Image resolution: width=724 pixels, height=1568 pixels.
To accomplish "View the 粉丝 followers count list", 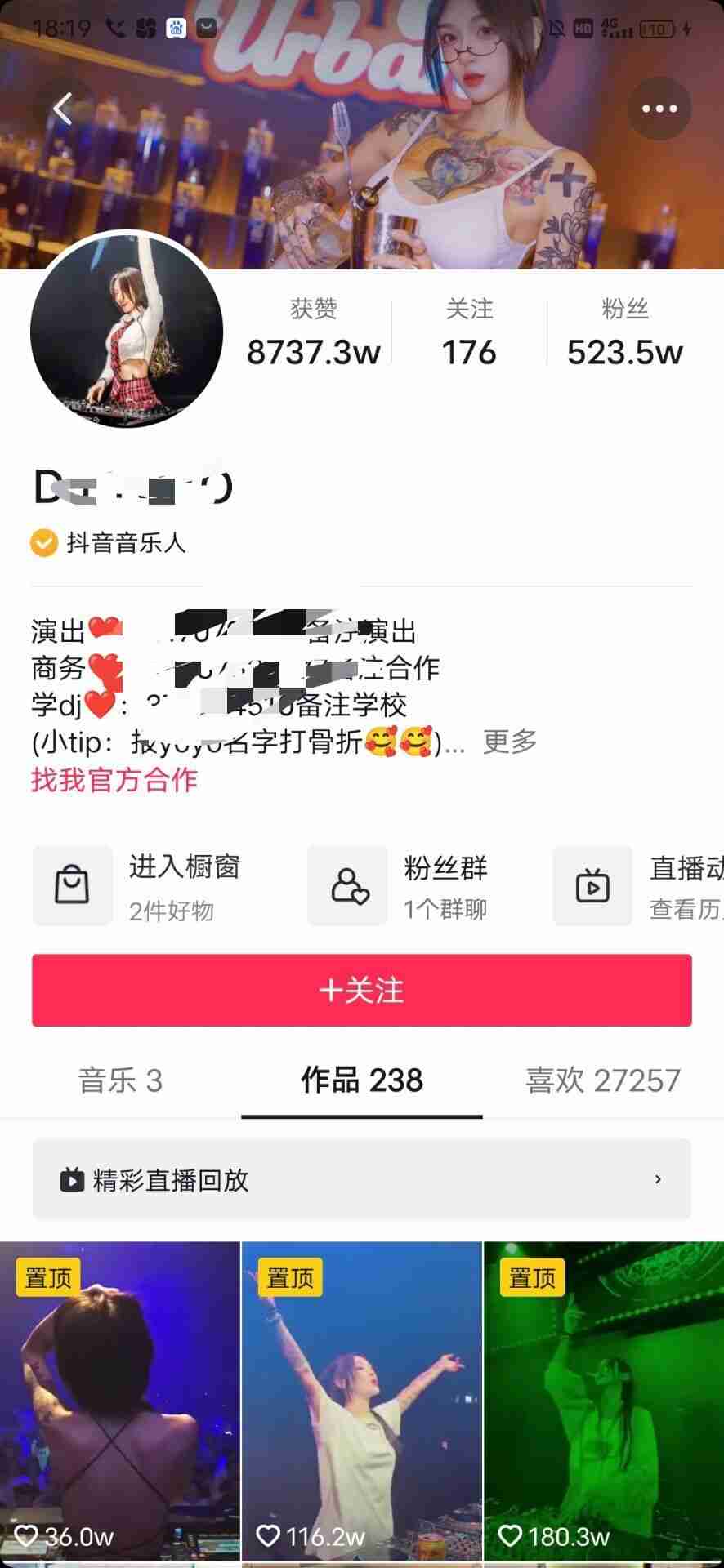I will [624, 335].
